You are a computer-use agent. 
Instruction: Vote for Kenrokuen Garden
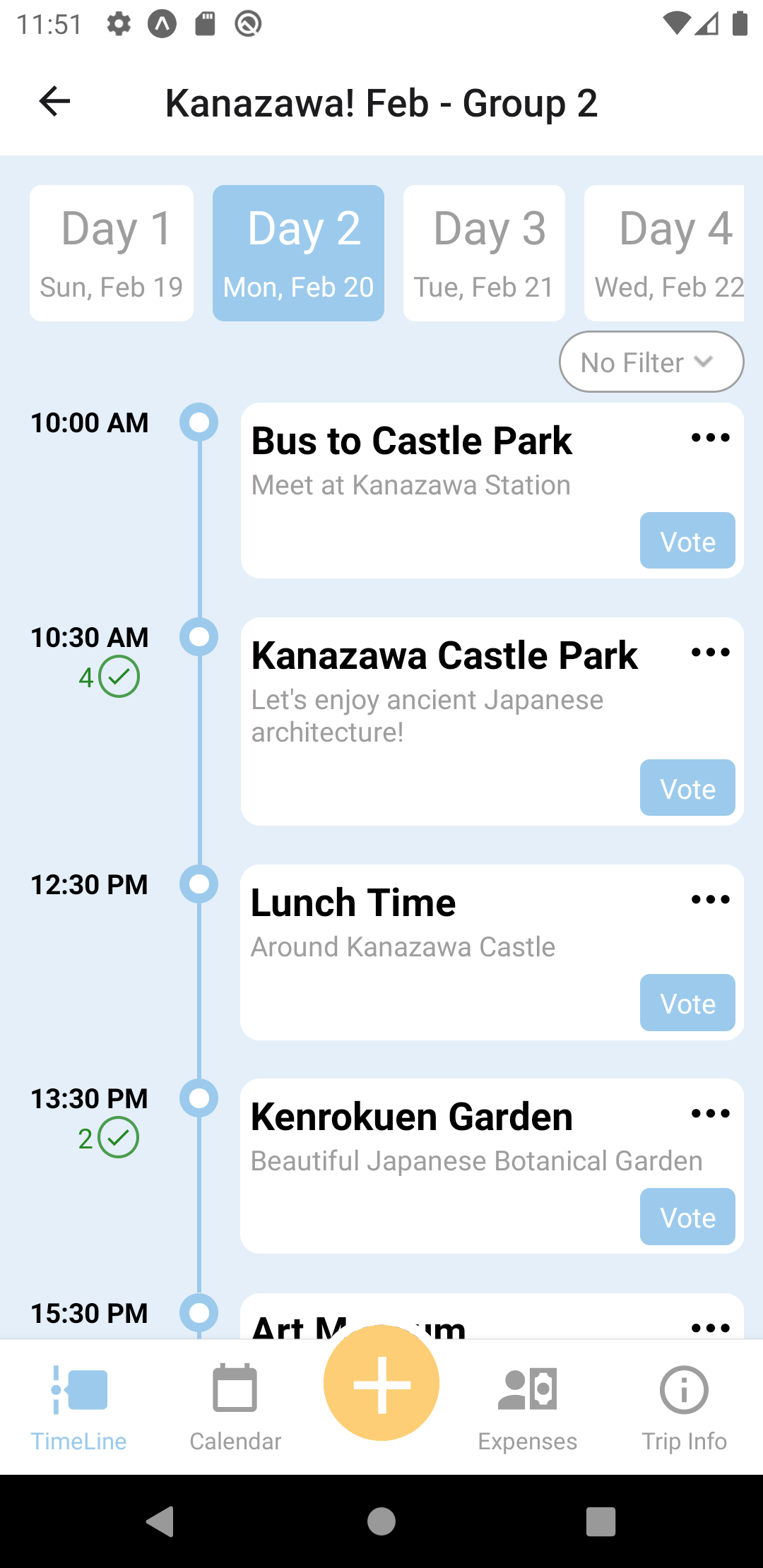click(687, 1217)
